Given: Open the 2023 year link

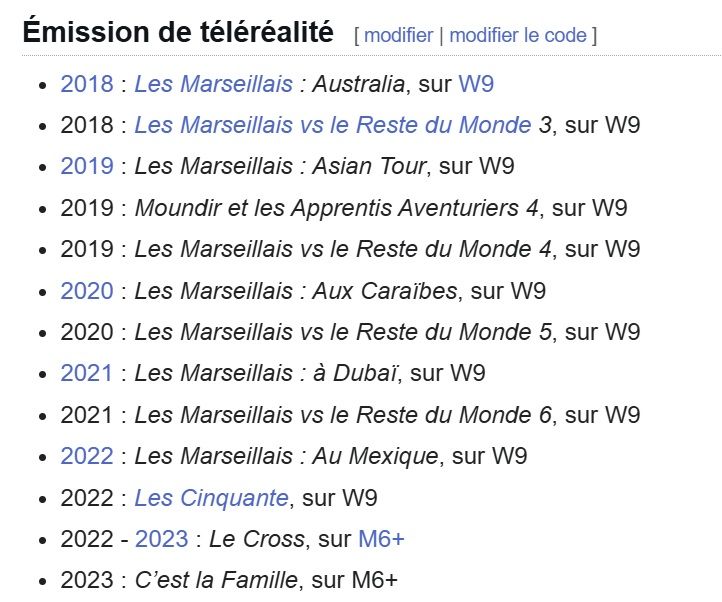Looking at the screenshot, I should click(161, 539).
